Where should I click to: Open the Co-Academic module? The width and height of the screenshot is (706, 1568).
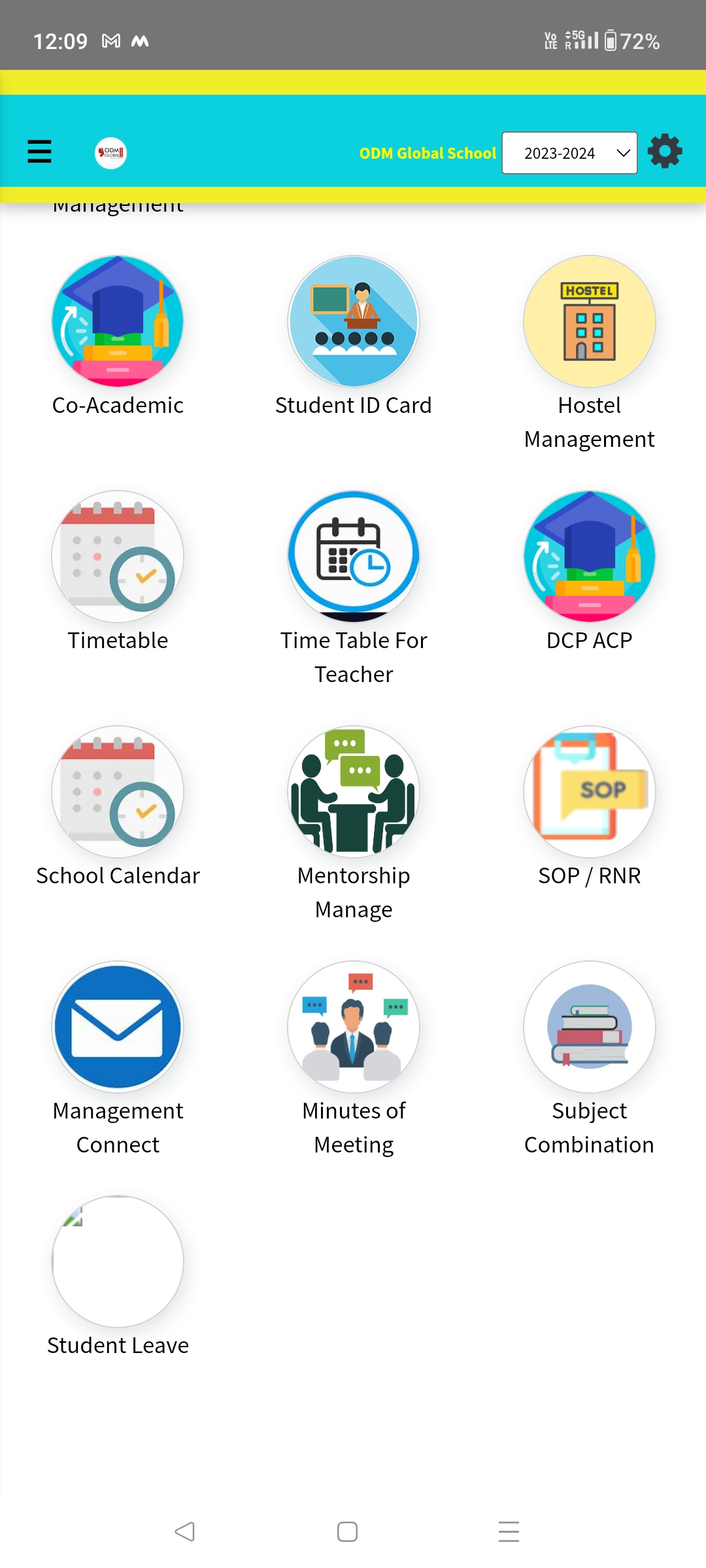(x=118, y=321)
